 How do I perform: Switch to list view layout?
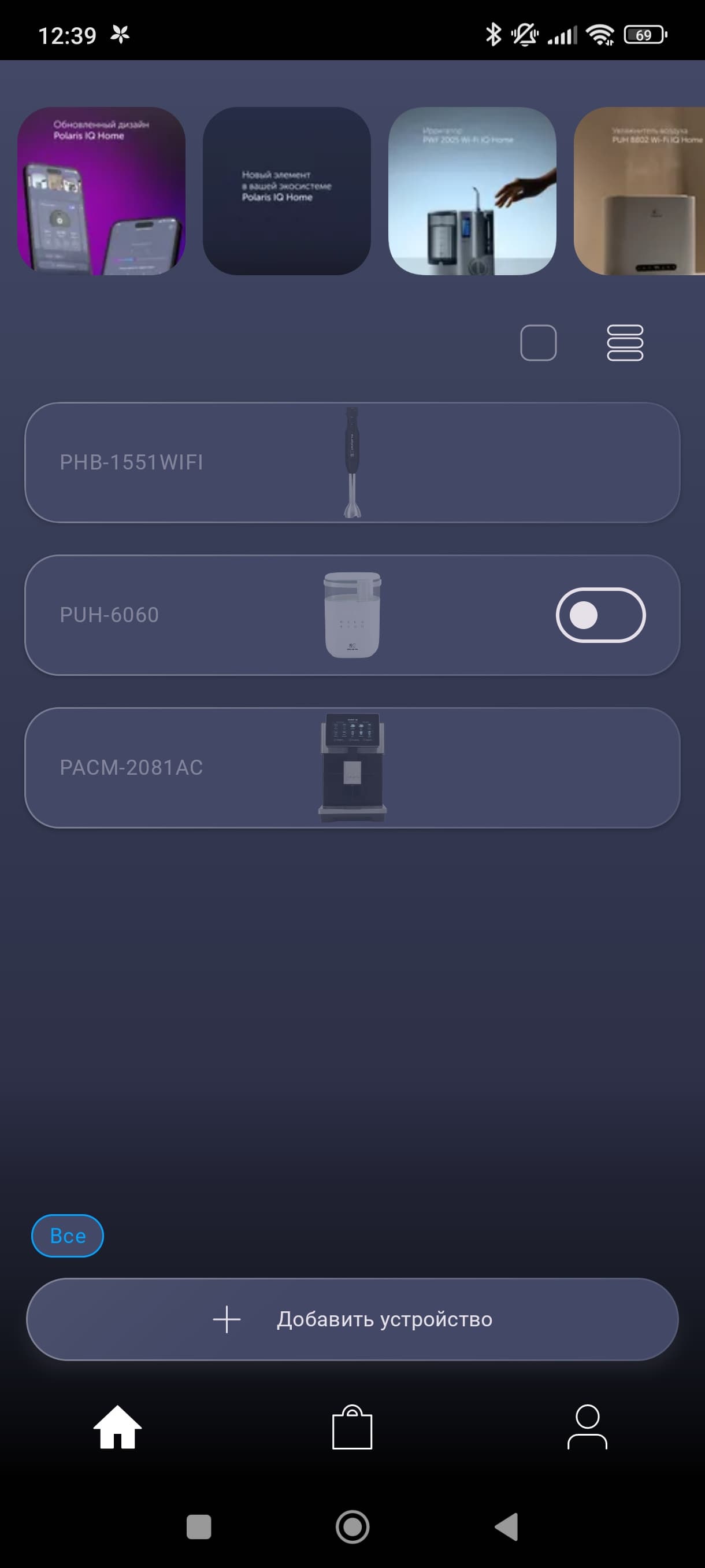click(x=625, y=343)
